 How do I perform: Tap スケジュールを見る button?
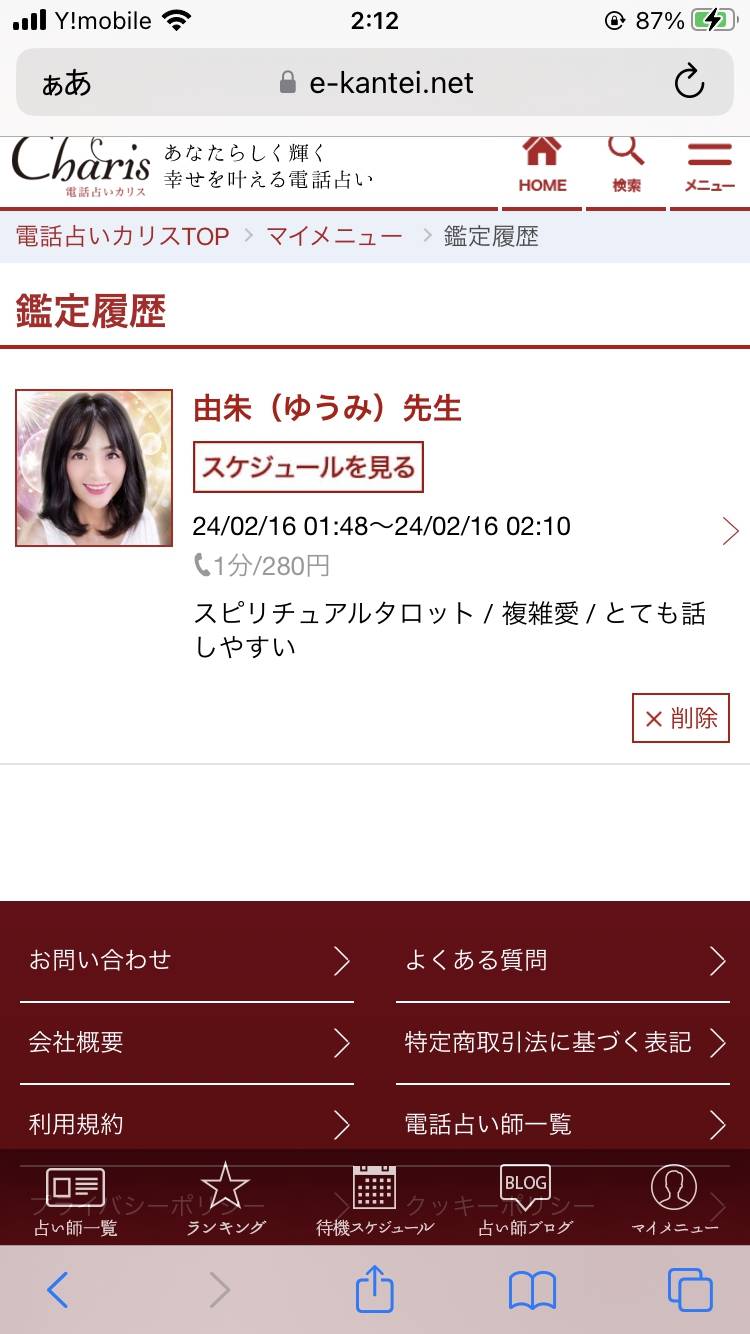308,467
